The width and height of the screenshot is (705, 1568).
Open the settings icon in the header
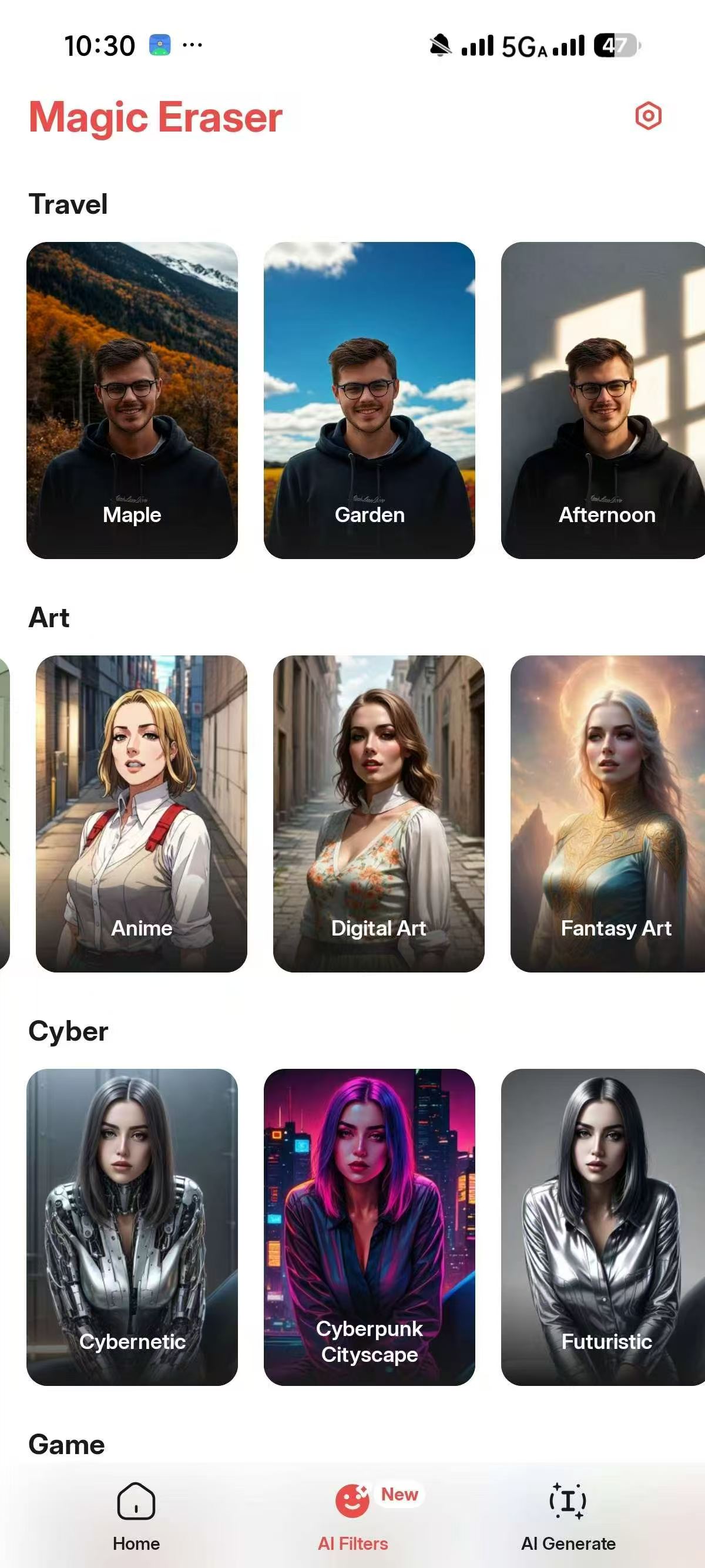[648, 116]
